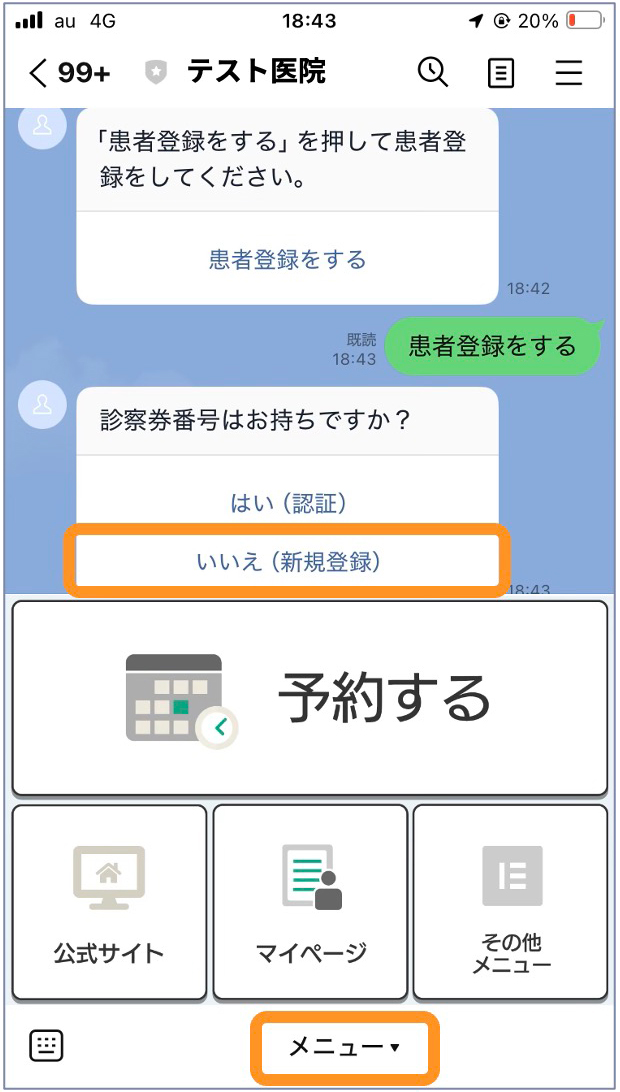
Task: Tap 患者登録をする link in message
Action: click(x=288, y=260)
